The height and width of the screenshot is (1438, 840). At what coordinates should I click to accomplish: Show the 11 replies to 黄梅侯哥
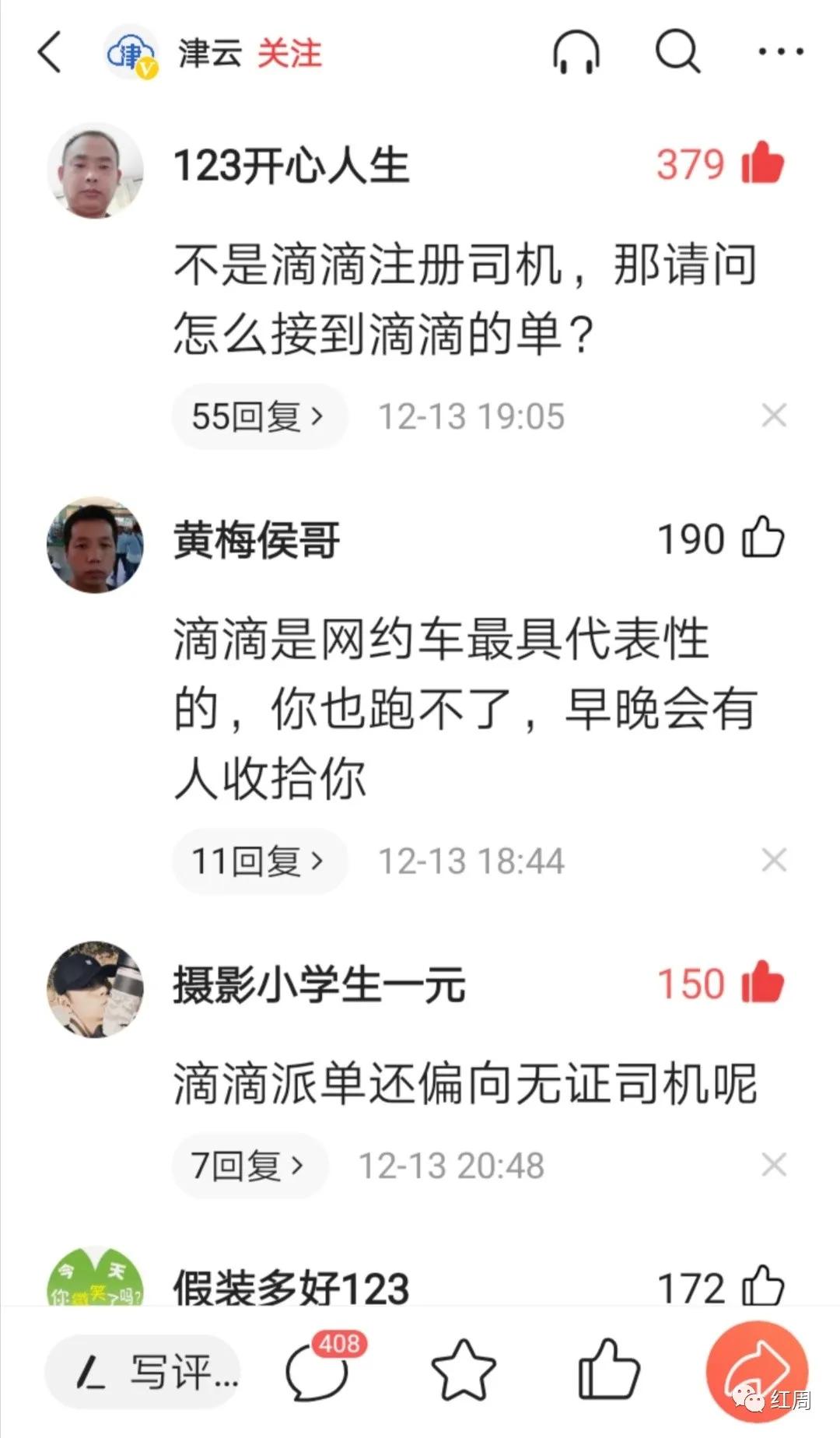point(257,859)
